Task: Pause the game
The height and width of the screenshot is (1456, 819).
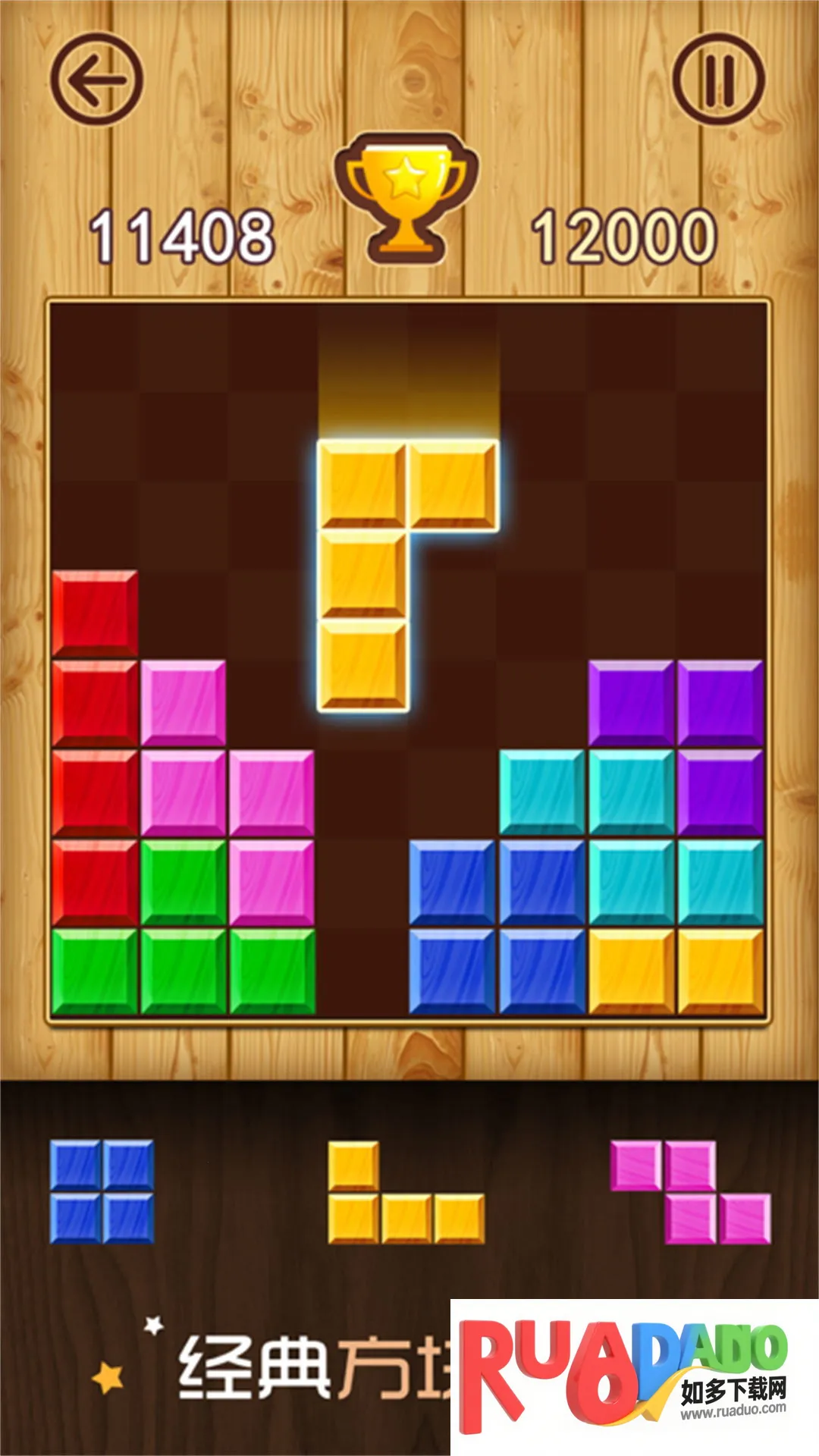Action: tap(718, 79)
